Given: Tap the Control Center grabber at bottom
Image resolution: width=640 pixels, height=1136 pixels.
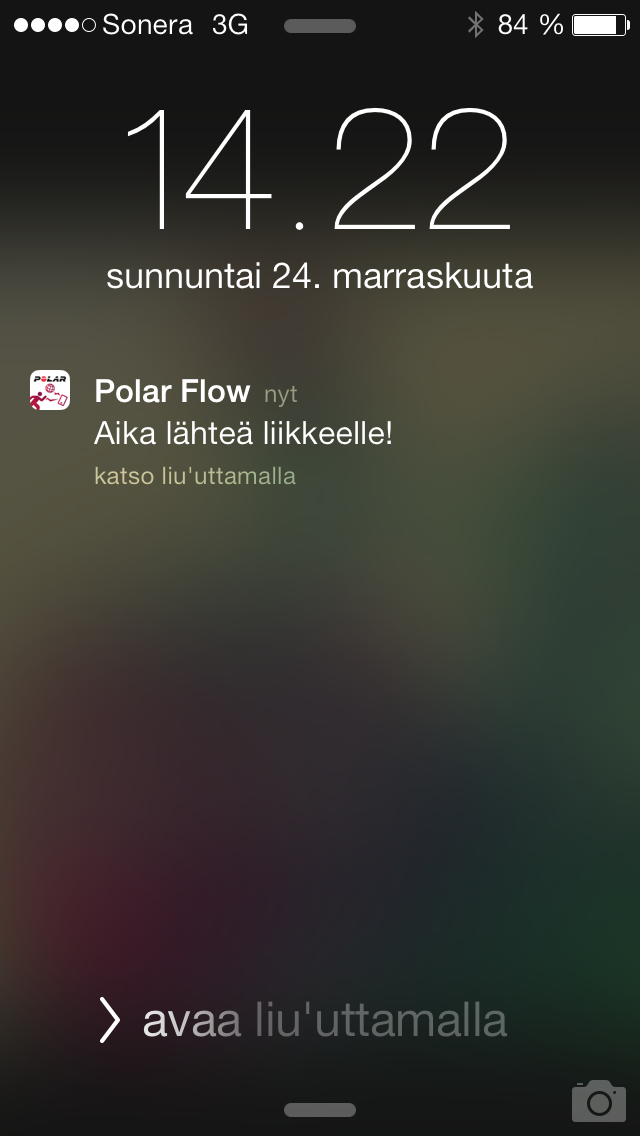Looking at the screenshot, I should (x=320, y=1110).
